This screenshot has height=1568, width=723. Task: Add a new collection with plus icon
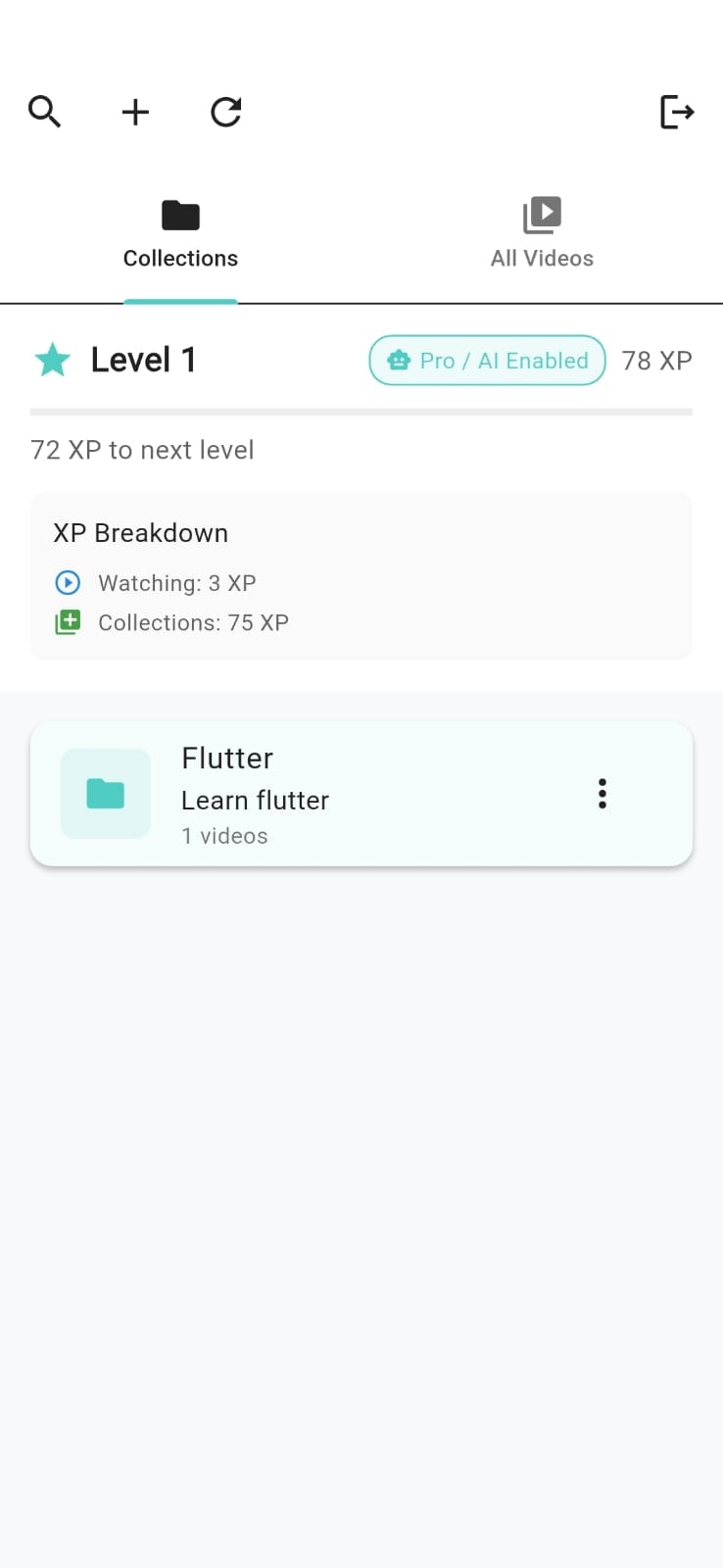coord(135,112)
